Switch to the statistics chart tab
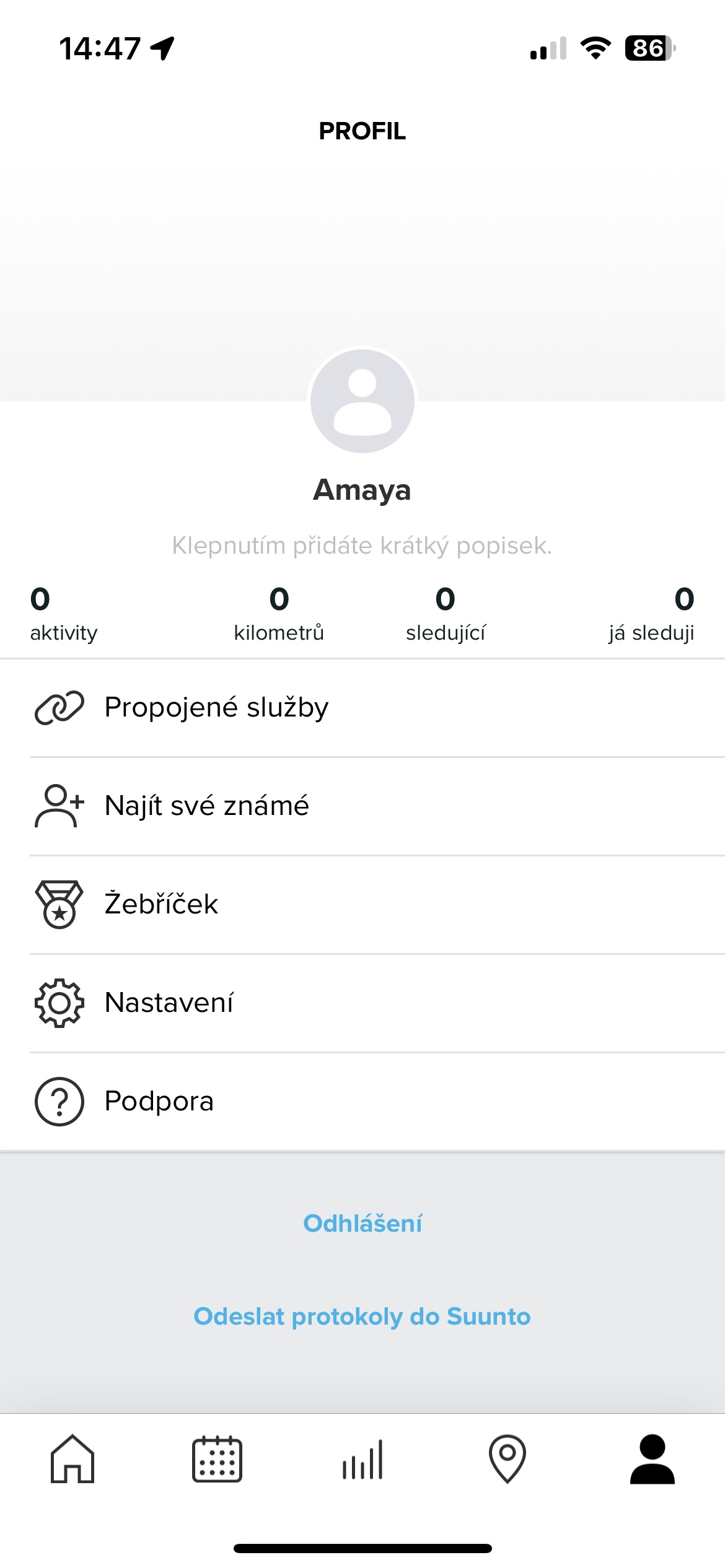The width and height of the screenshot is (725, 1568). pyautogui.click(x=362, y=1459)
